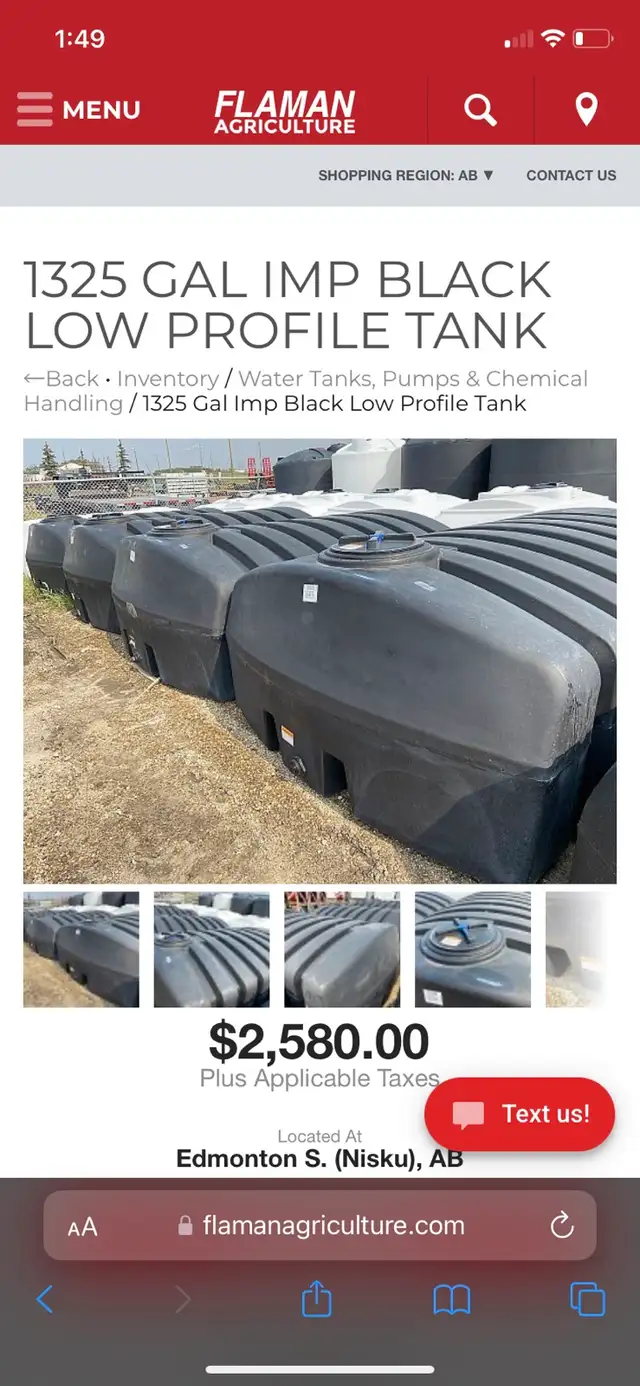Reload the page in Safari
The width and height of the screenshot is (640, 1386).
[x=562, y=1225]
